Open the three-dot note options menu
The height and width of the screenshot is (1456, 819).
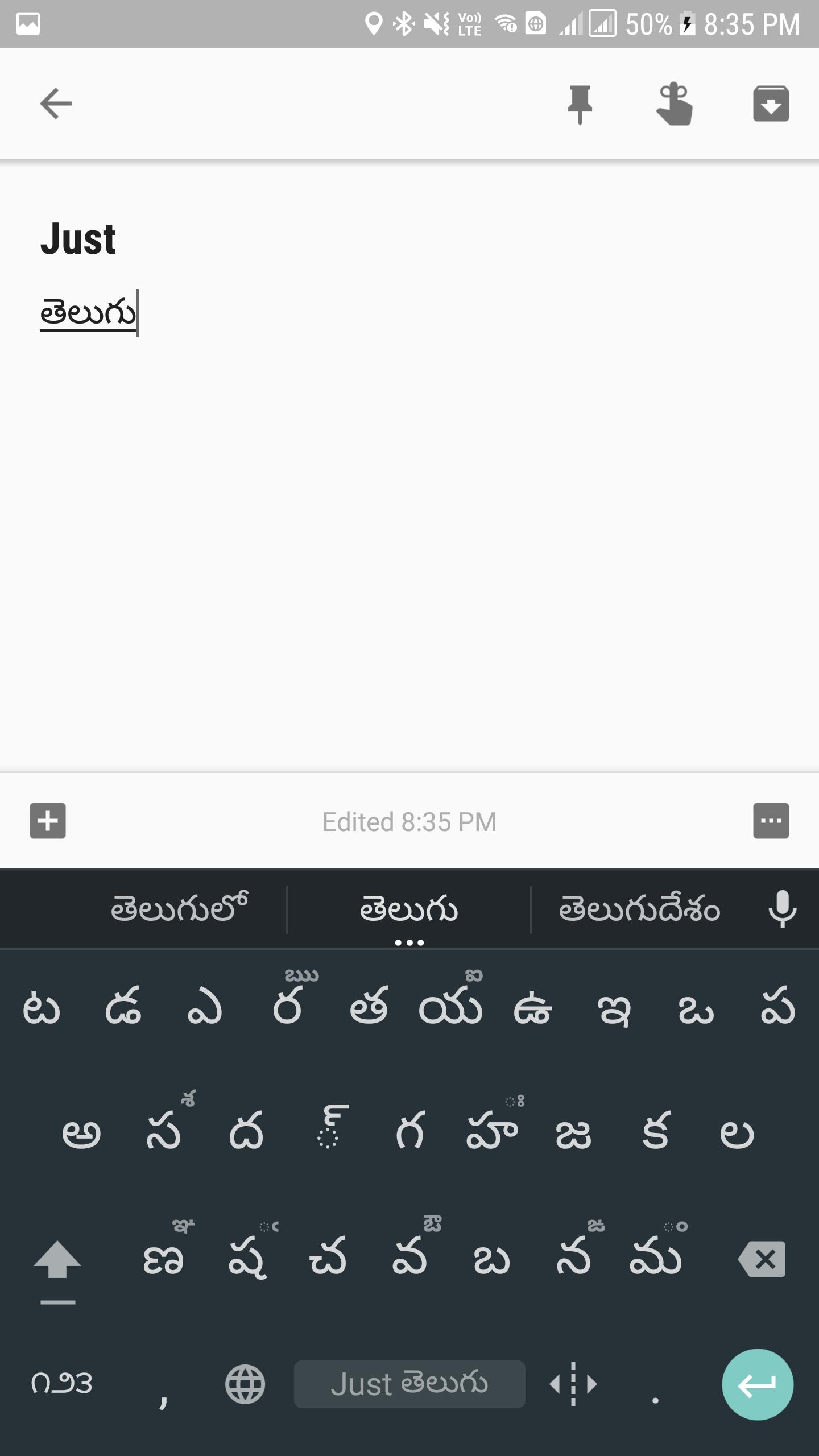pos(771,821)
